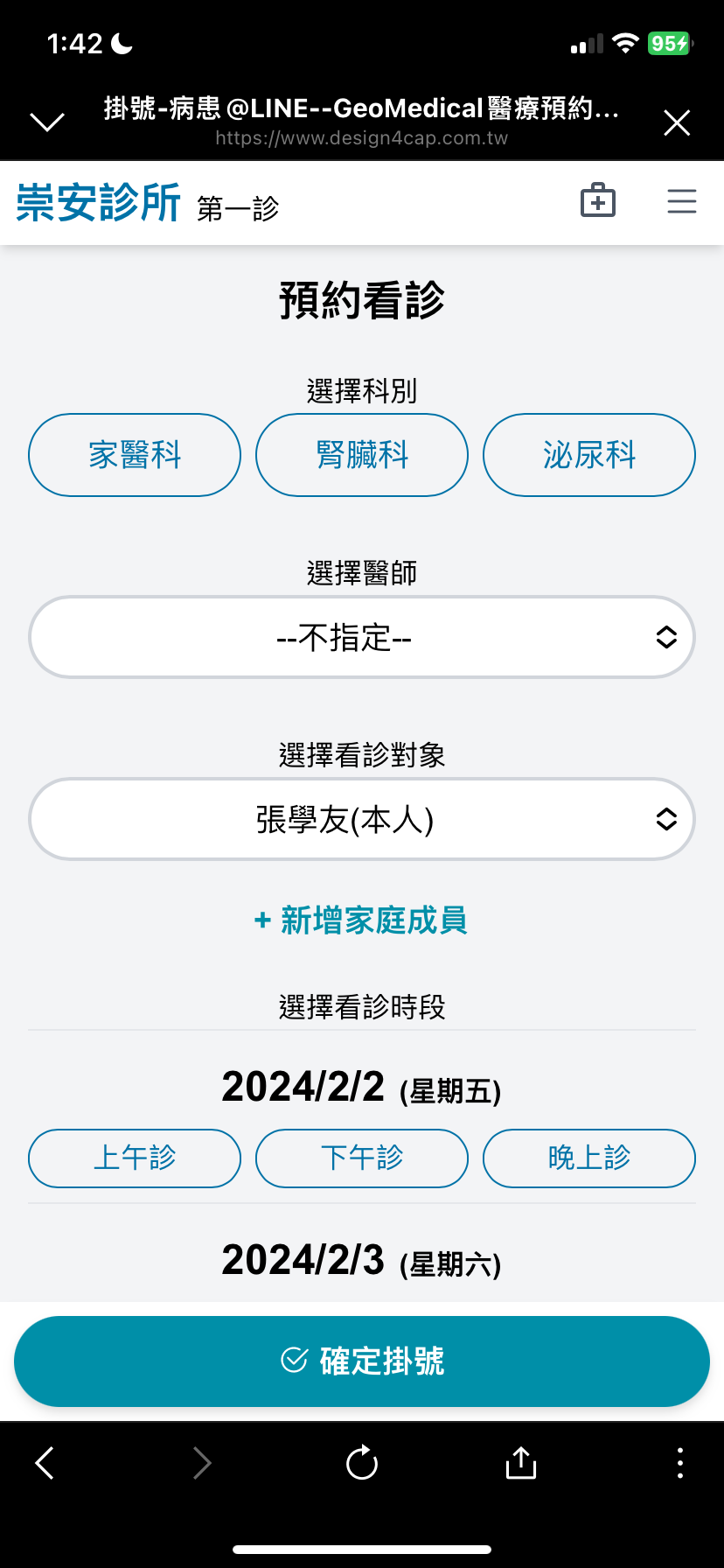Open the medical kit icon in header
Viewport: 724px width, 1568px height.
(x=598, y=200)
